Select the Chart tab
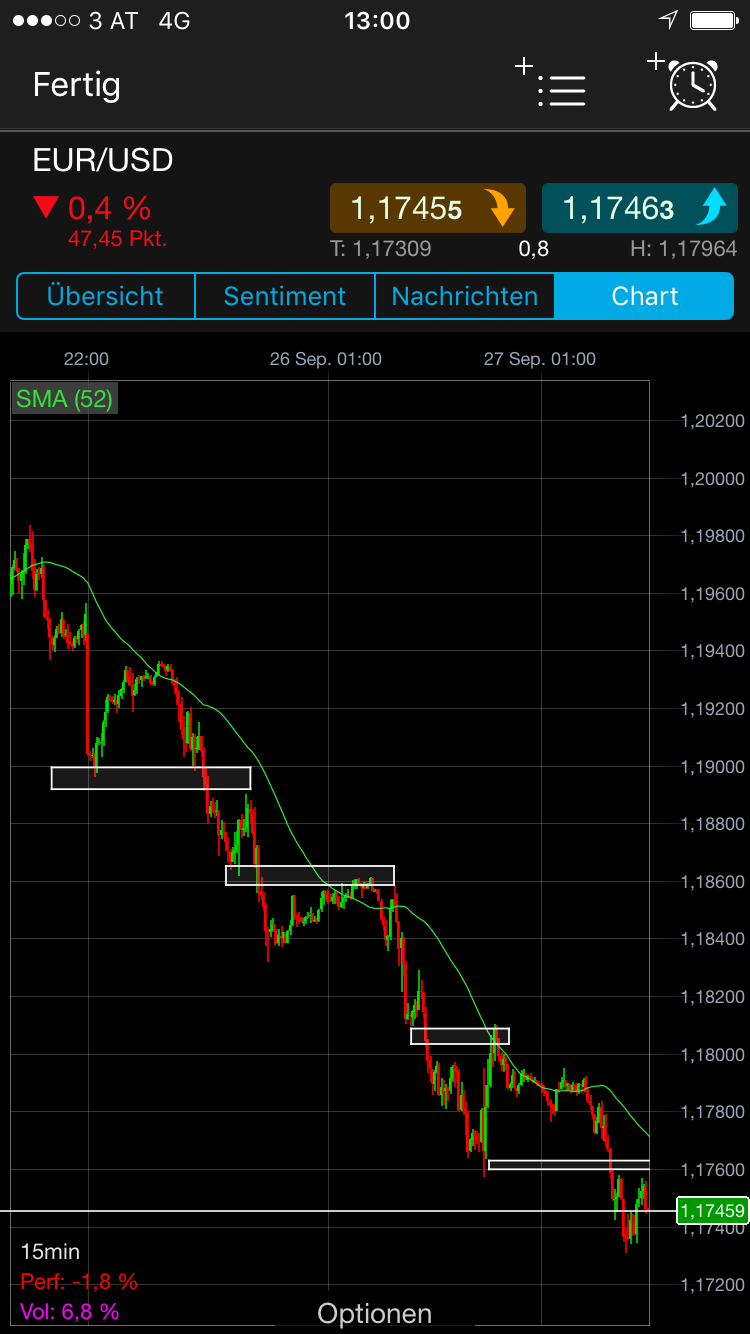 [644, 296]
